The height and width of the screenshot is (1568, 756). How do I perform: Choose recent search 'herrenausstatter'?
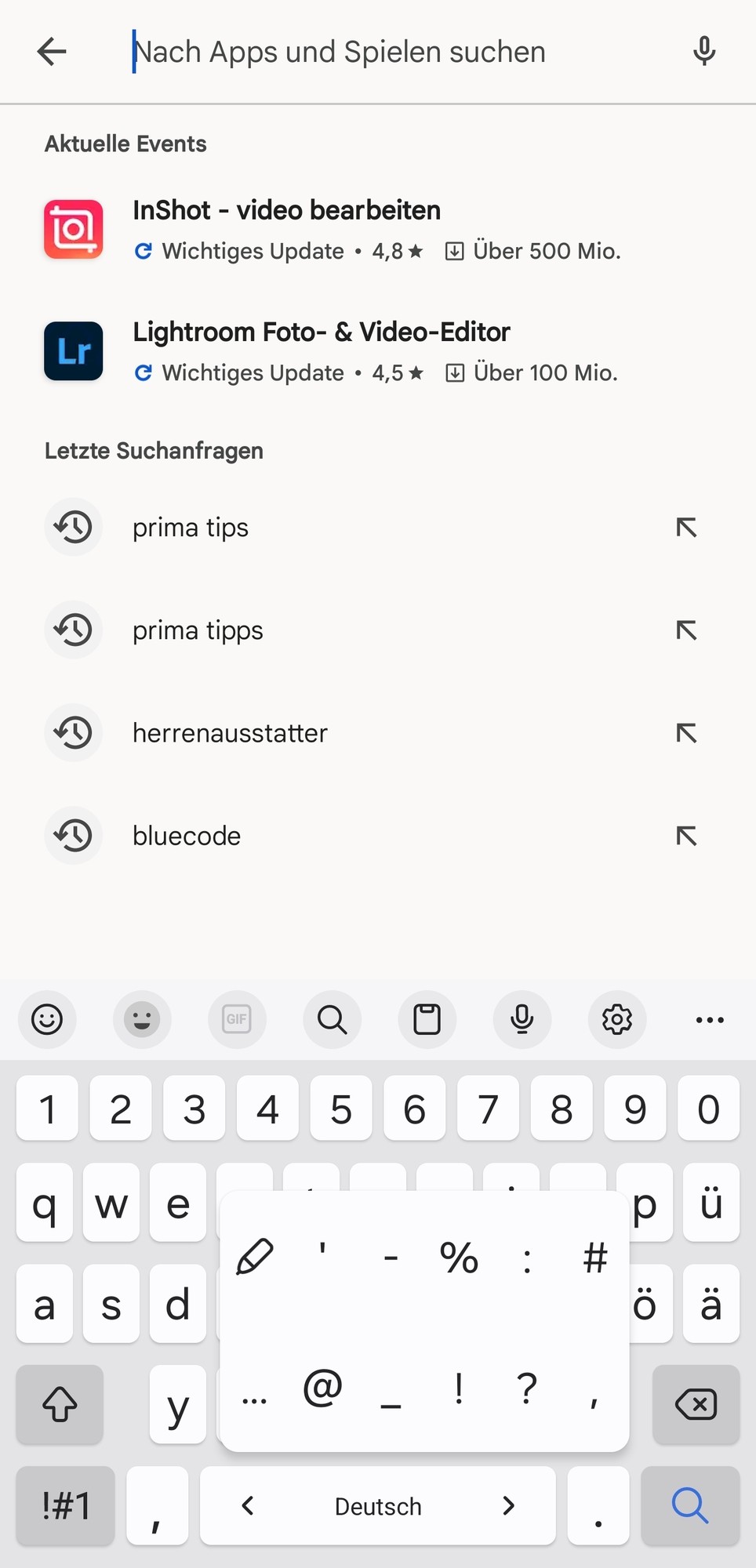pos(230,733)
